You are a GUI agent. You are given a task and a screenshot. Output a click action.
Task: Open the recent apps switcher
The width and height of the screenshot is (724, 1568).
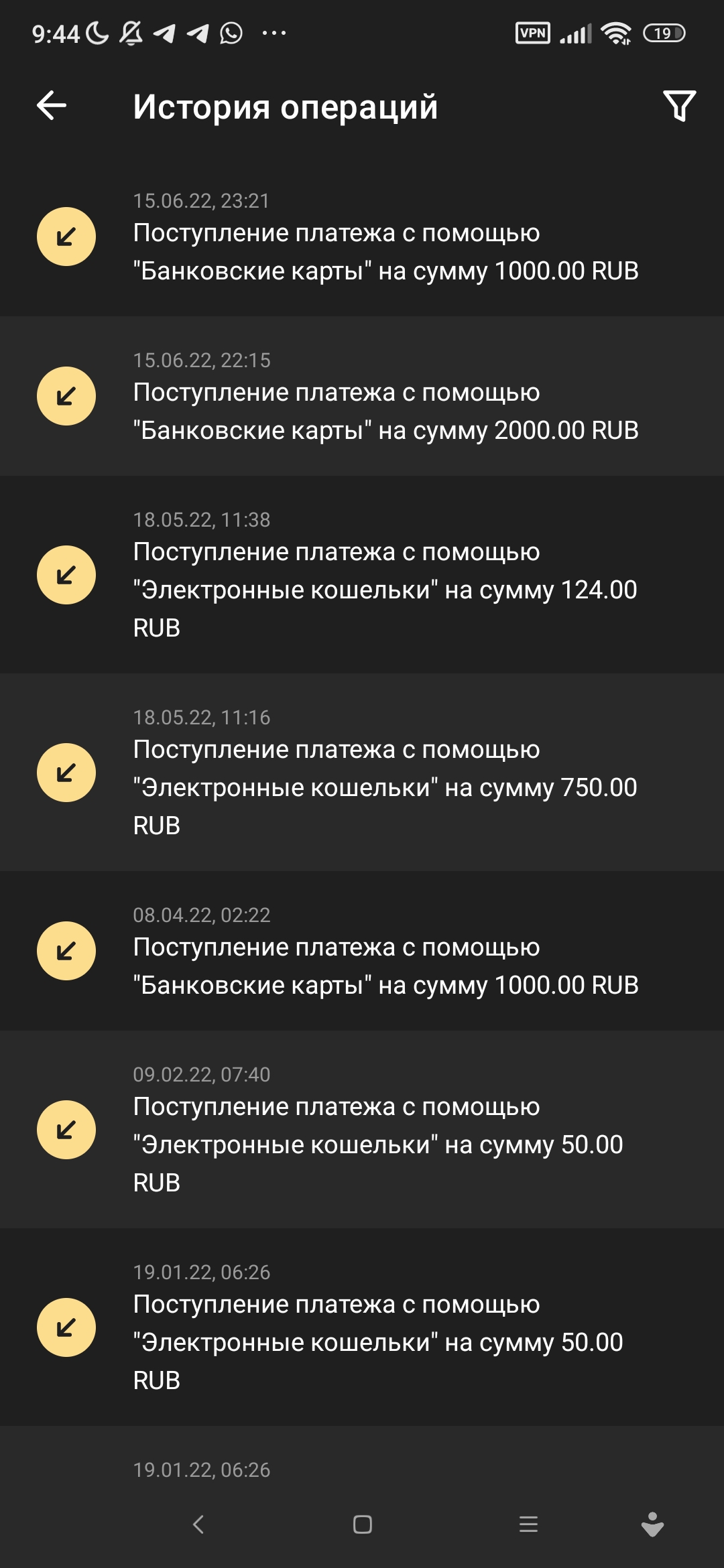click(528, 1524)
